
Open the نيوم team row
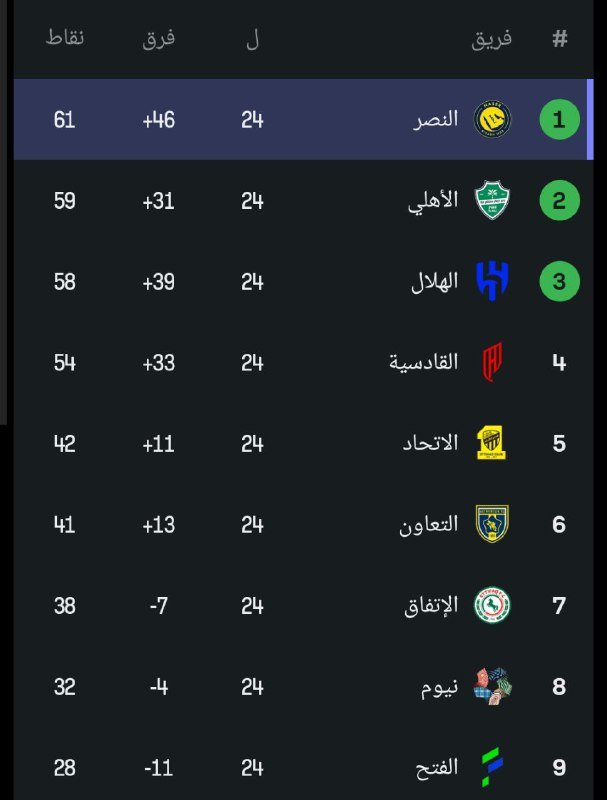click(440, 687)
